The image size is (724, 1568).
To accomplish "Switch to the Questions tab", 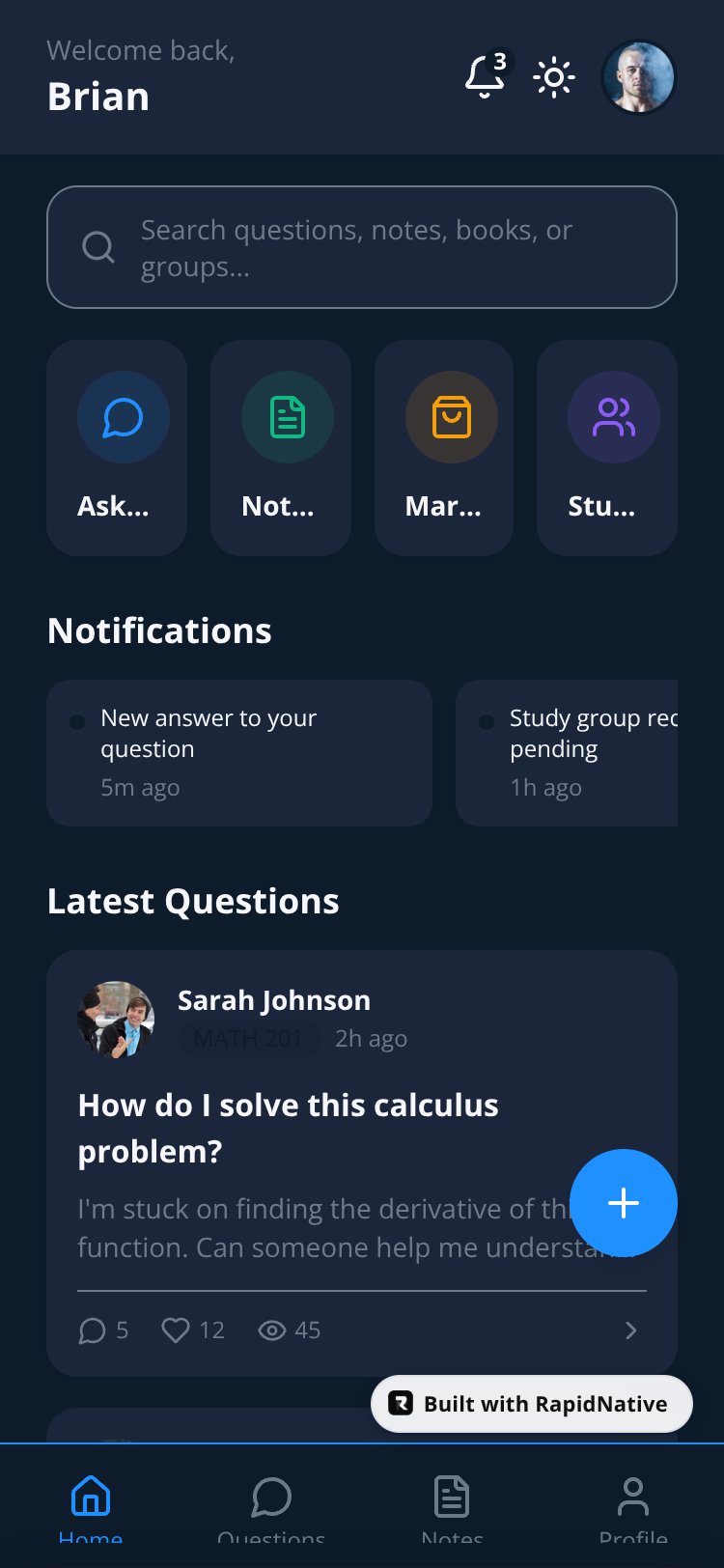I will [x=271, y=1508].
